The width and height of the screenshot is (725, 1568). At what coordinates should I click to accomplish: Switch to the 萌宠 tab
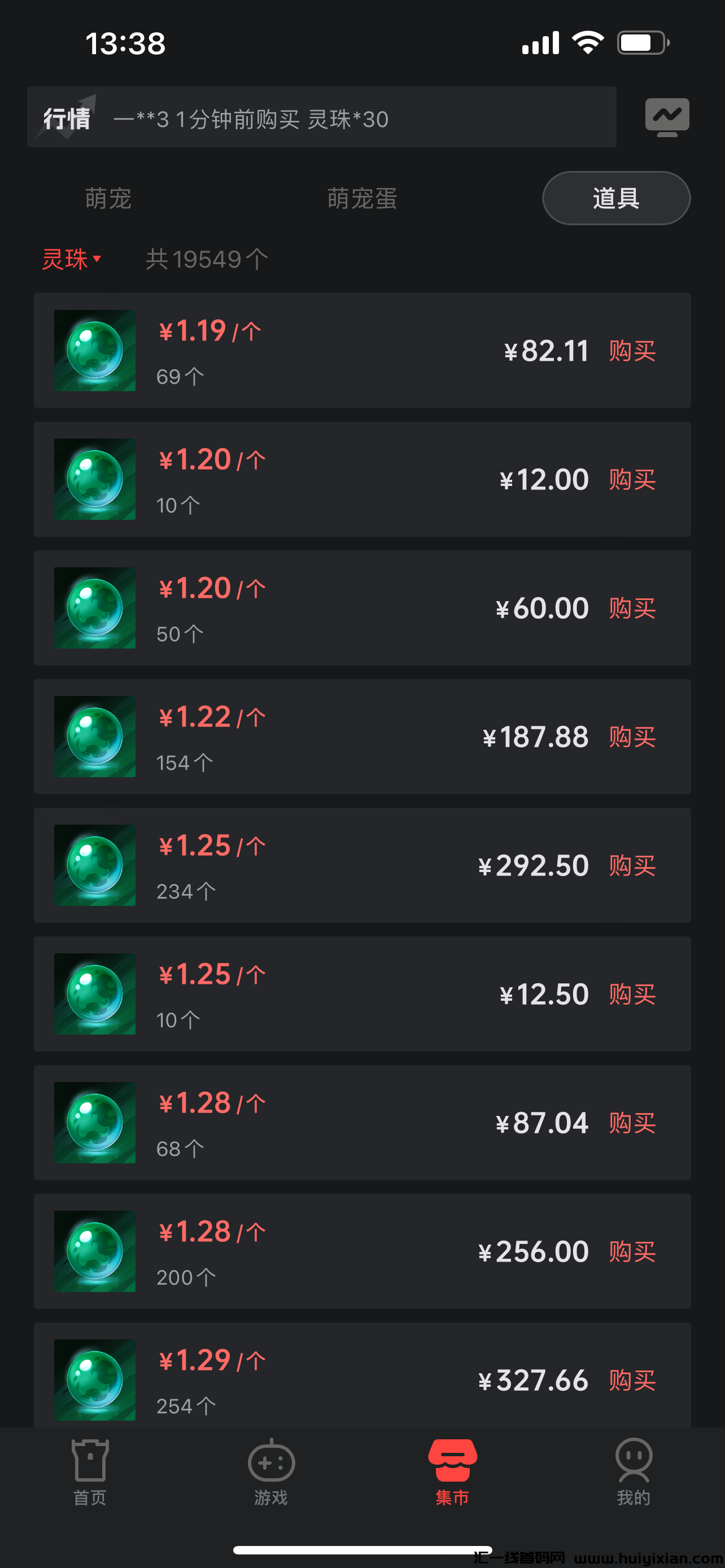(108, 199)
